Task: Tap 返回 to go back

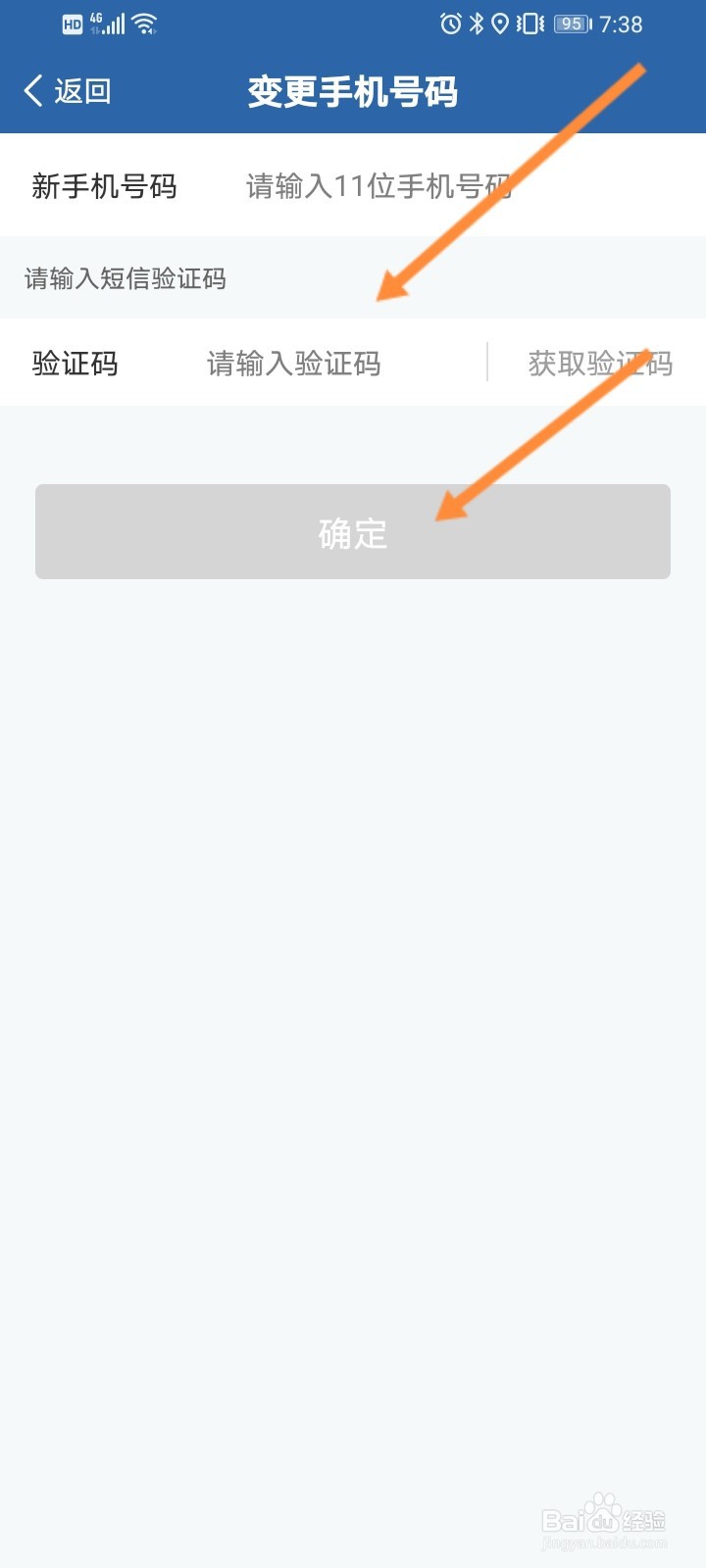Action: point(80,90)
